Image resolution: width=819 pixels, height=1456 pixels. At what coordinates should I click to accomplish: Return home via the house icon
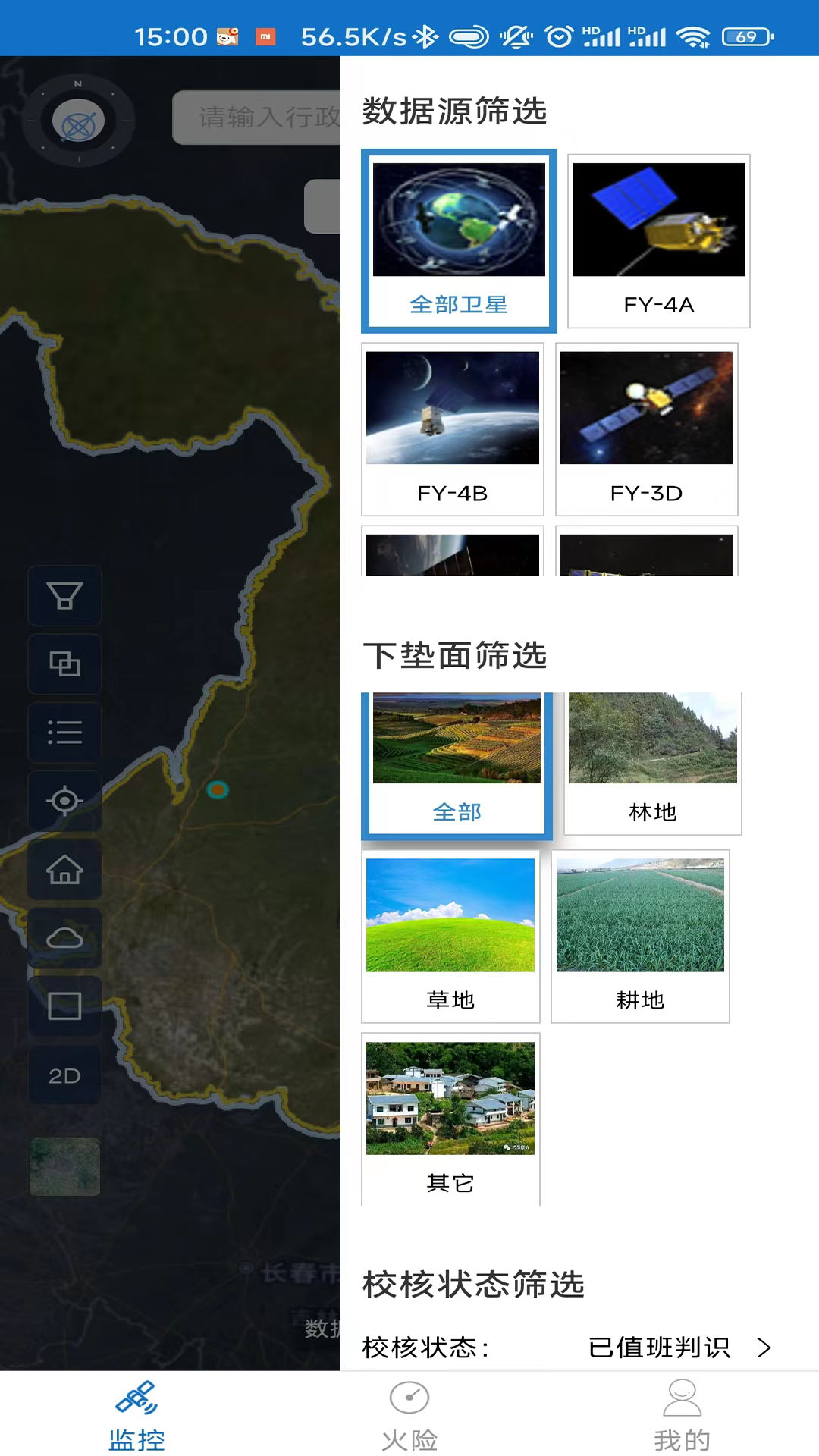(65, 870)
